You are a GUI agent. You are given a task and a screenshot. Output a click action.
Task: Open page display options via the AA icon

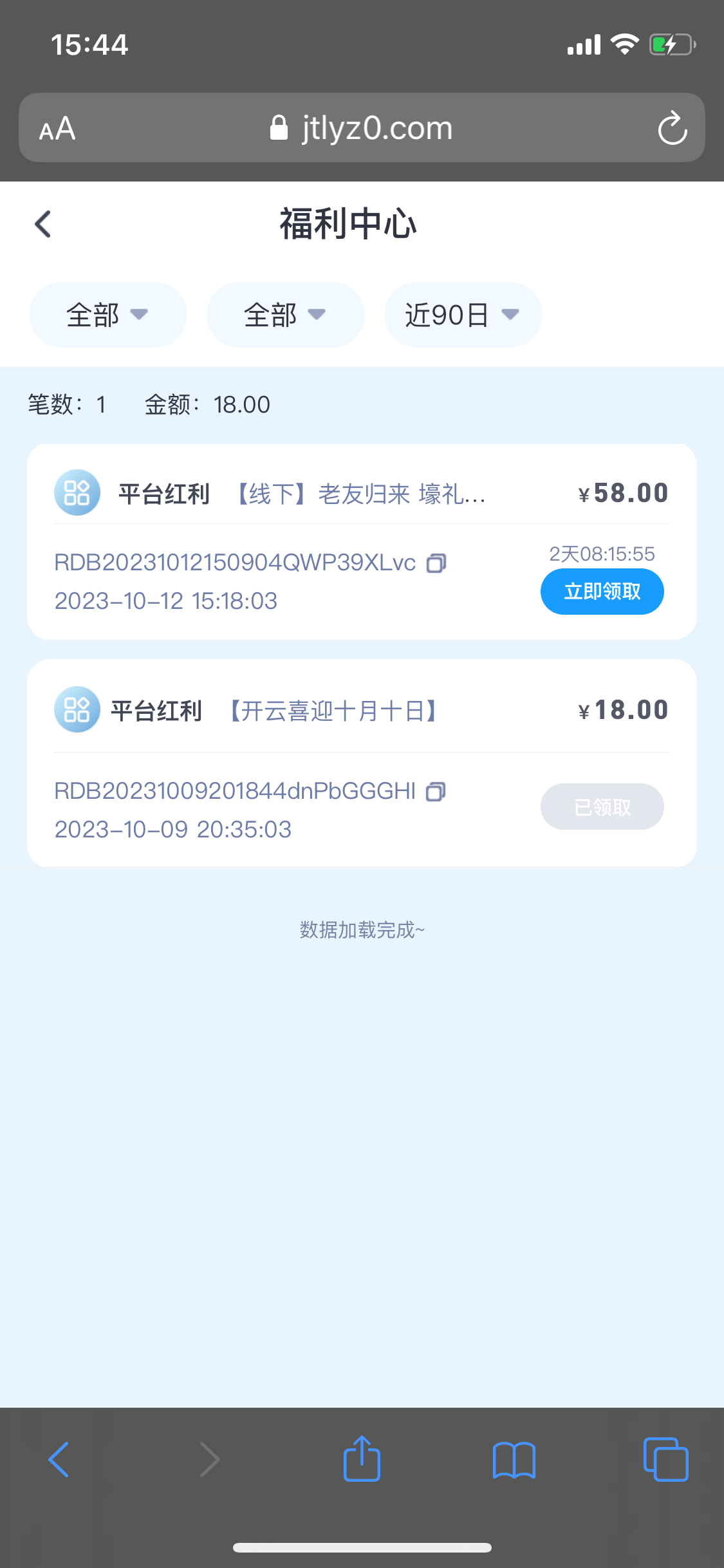pyautogui.click(x=57, y=127)
